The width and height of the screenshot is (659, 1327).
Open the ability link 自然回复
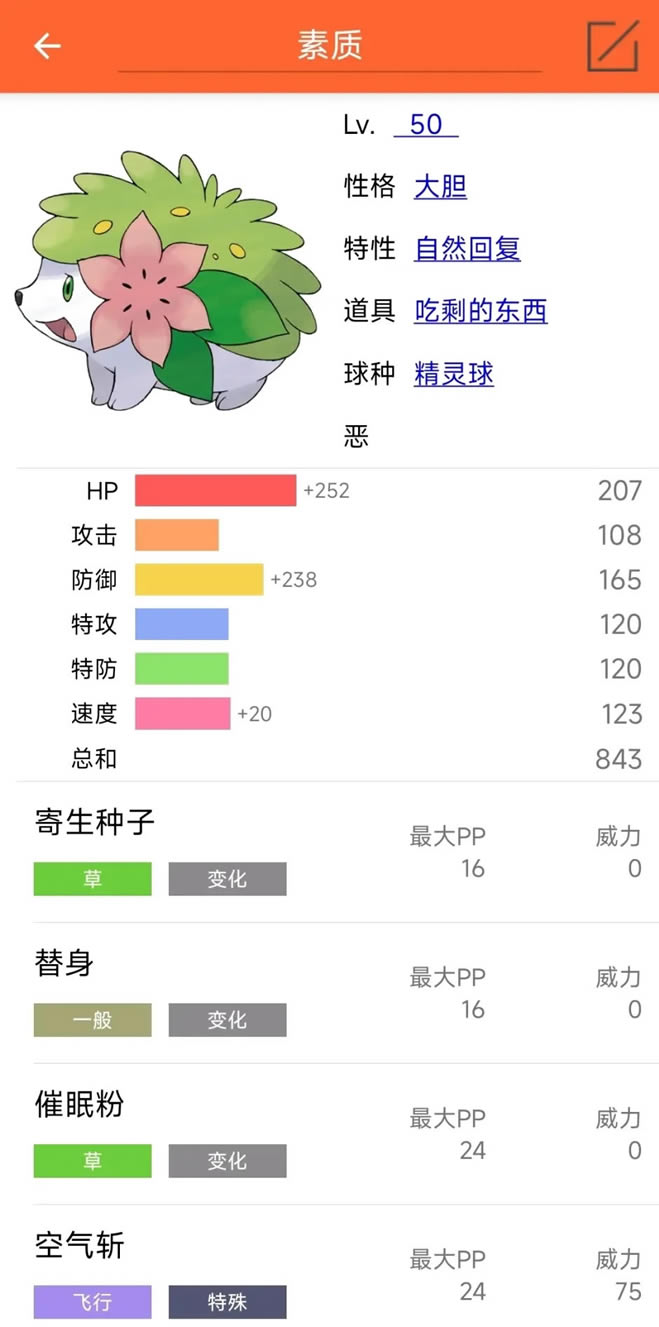467,249
